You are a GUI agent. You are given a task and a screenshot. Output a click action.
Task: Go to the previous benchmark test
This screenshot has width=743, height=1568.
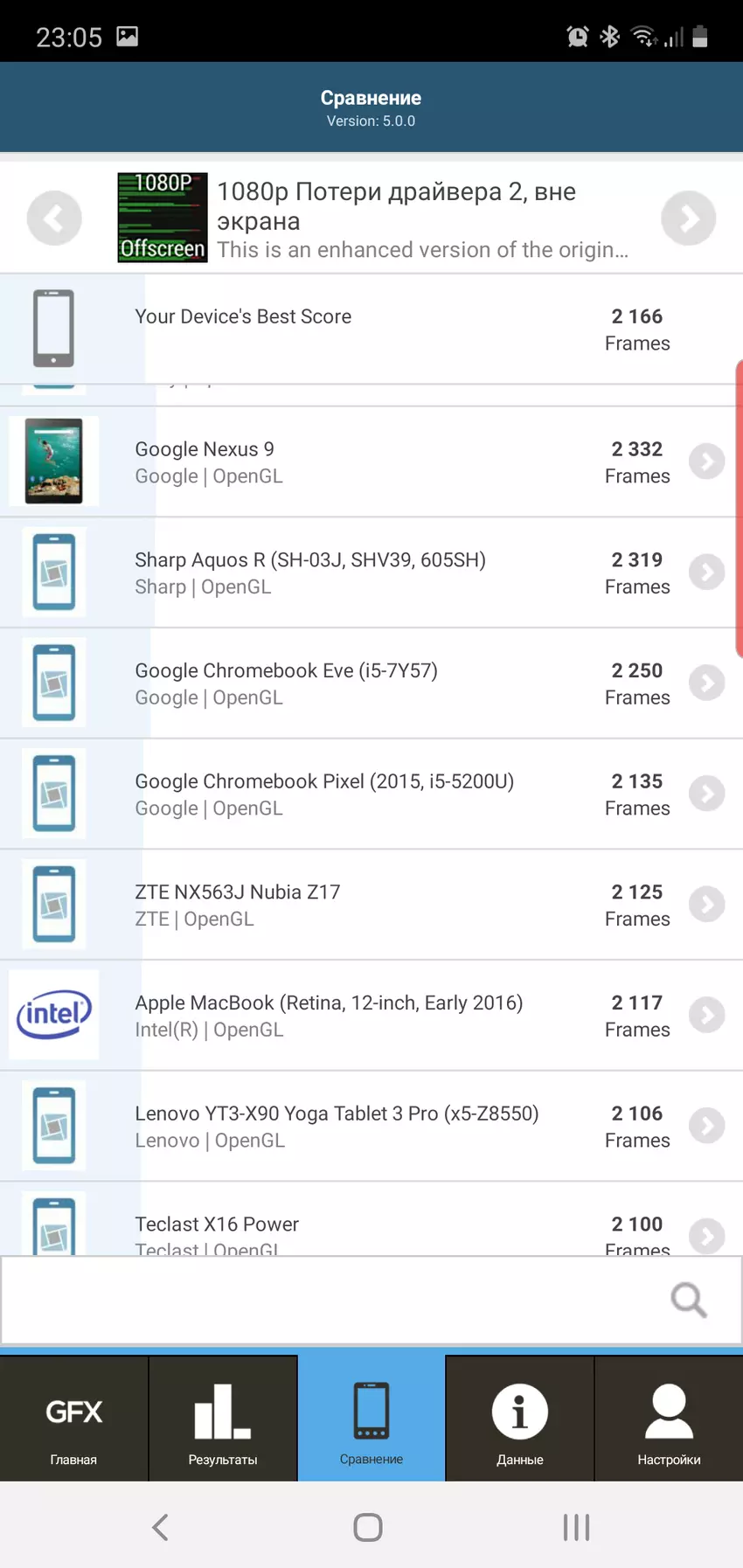click(x=54, y=219)
